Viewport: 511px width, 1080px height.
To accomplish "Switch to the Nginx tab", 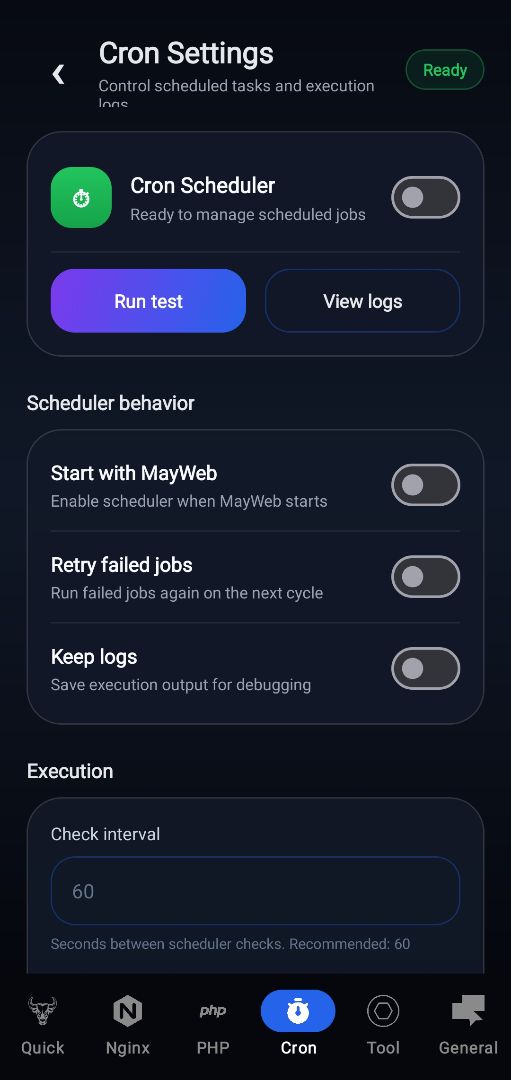I will (127, 1026).
